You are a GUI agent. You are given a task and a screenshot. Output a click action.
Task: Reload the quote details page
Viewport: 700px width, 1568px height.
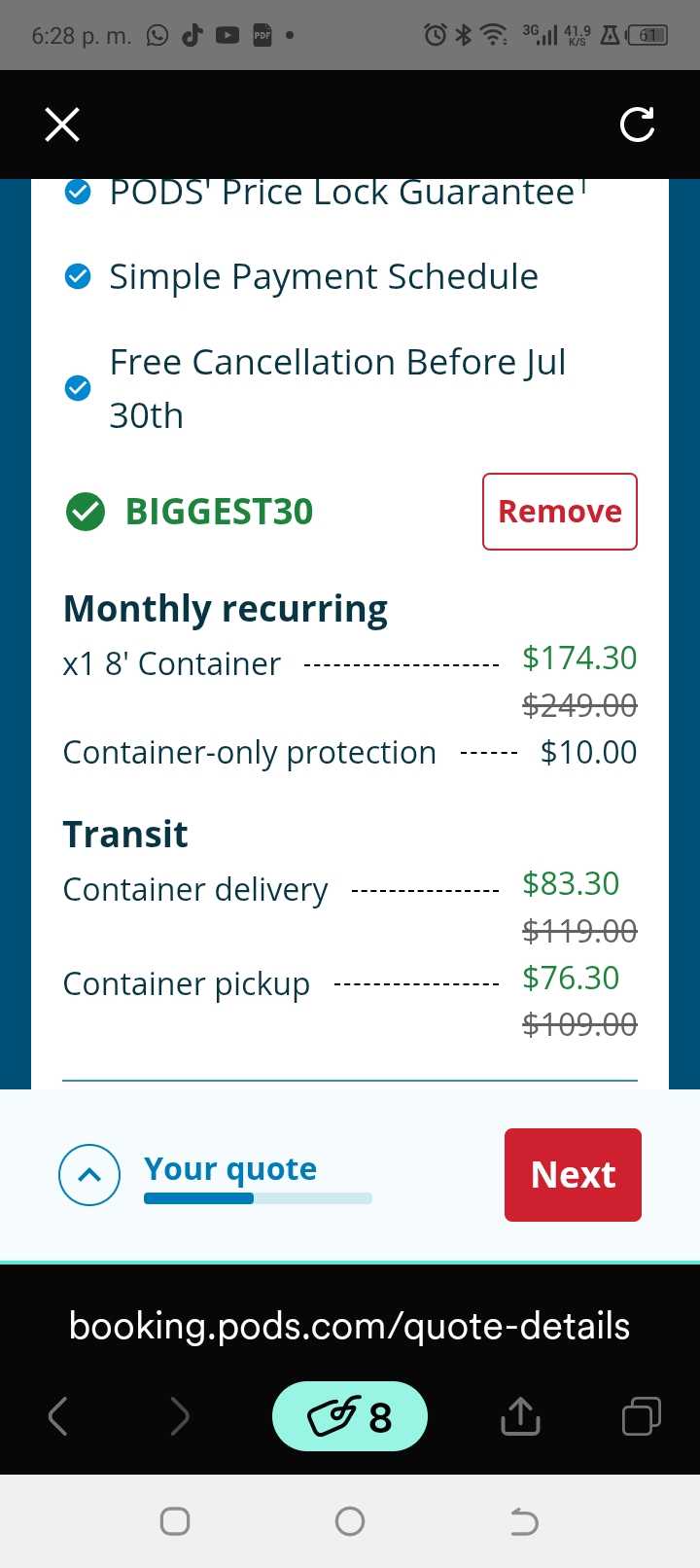click(x=637, y=125)
